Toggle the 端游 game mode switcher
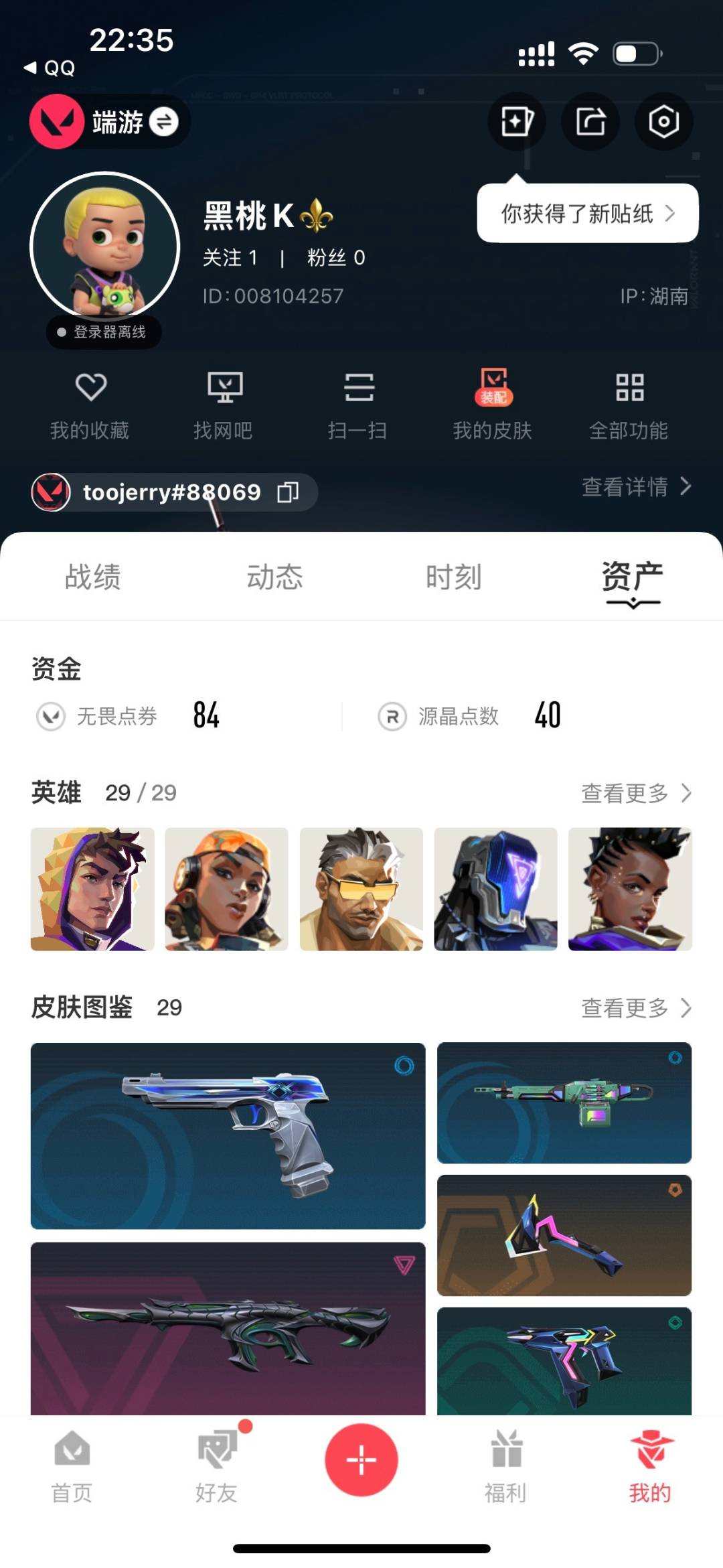Viewport: 723px width, 1568px height. pyautogui.click(x=161, y=122)
